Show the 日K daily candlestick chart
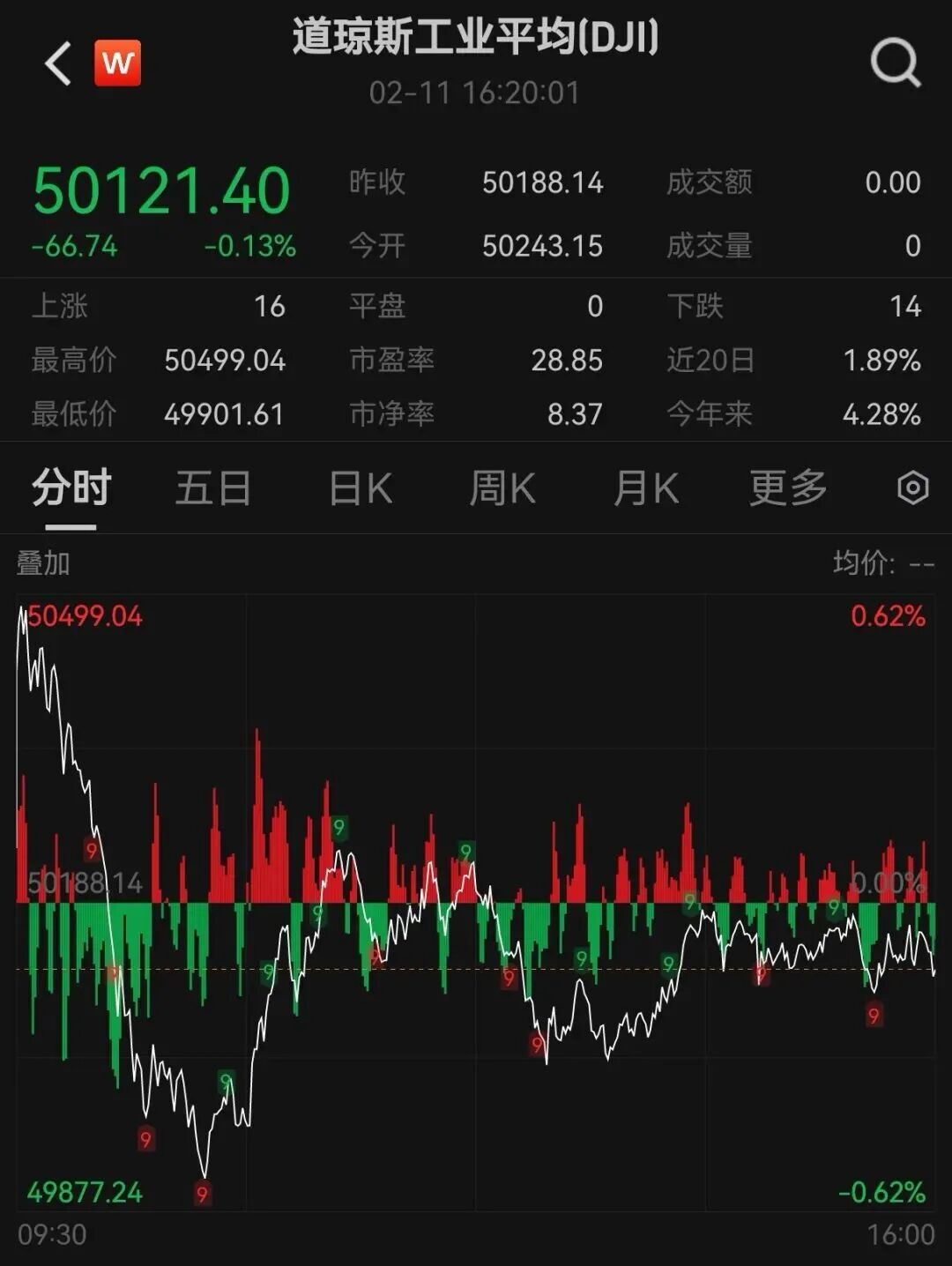 360,488
